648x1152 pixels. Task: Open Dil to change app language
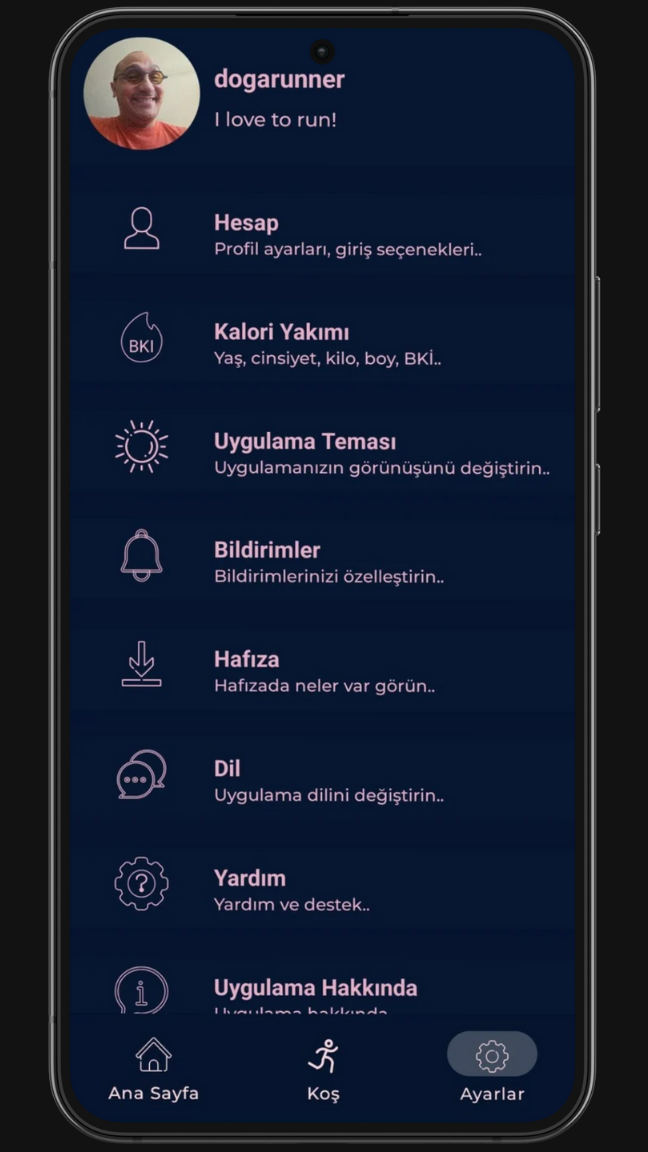tap(320, 780)
